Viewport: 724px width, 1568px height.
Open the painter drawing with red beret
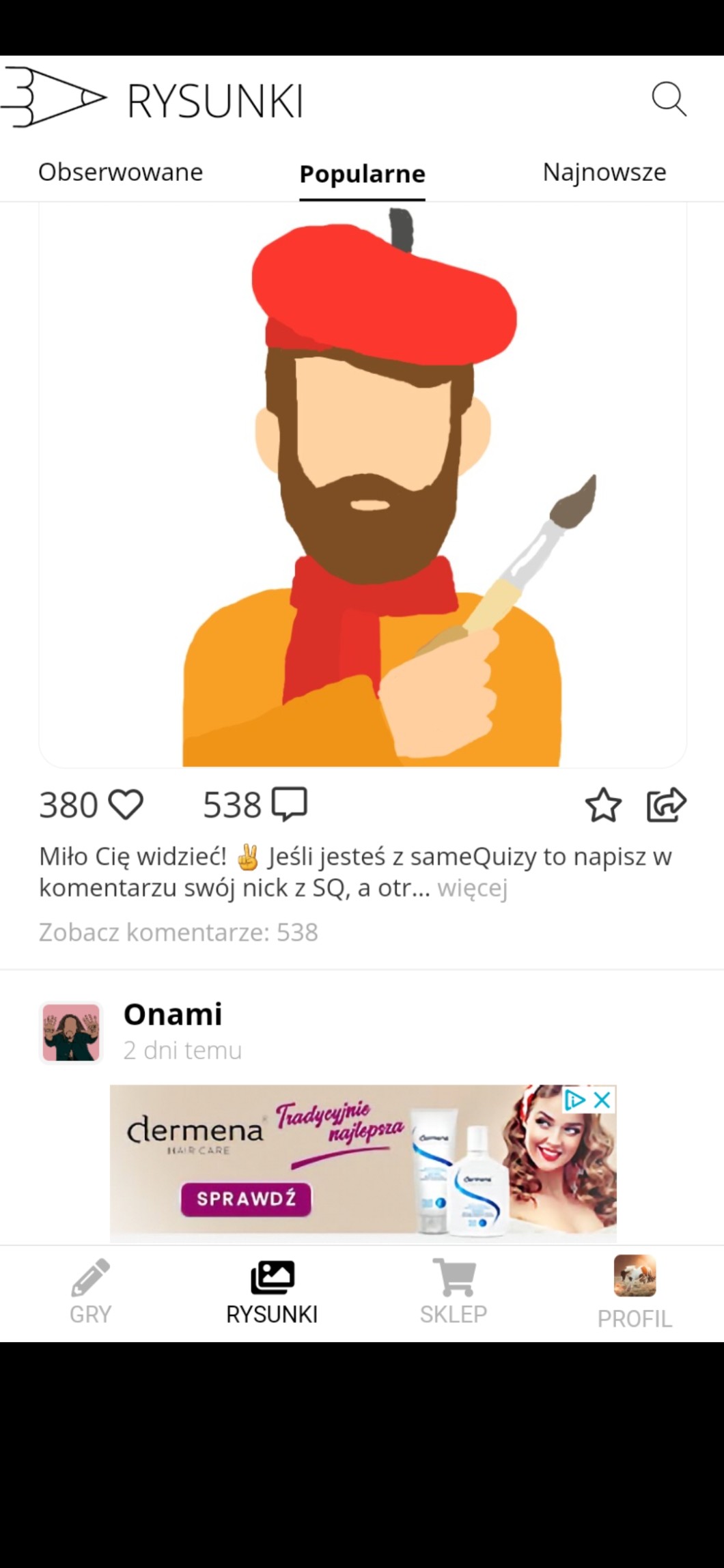(x=363, y=485)
